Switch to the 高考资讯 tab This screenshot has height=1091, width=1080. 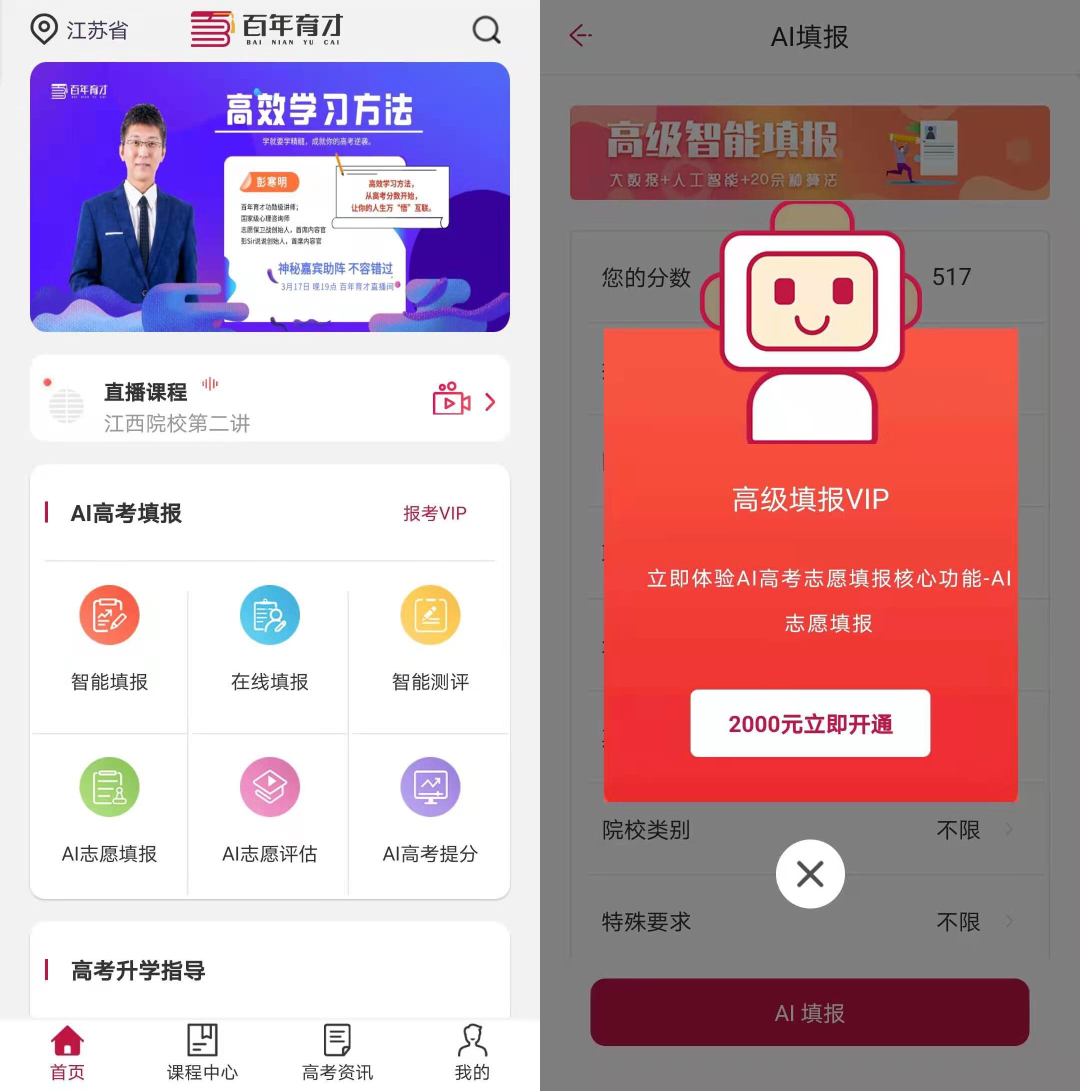point(337,1053)
